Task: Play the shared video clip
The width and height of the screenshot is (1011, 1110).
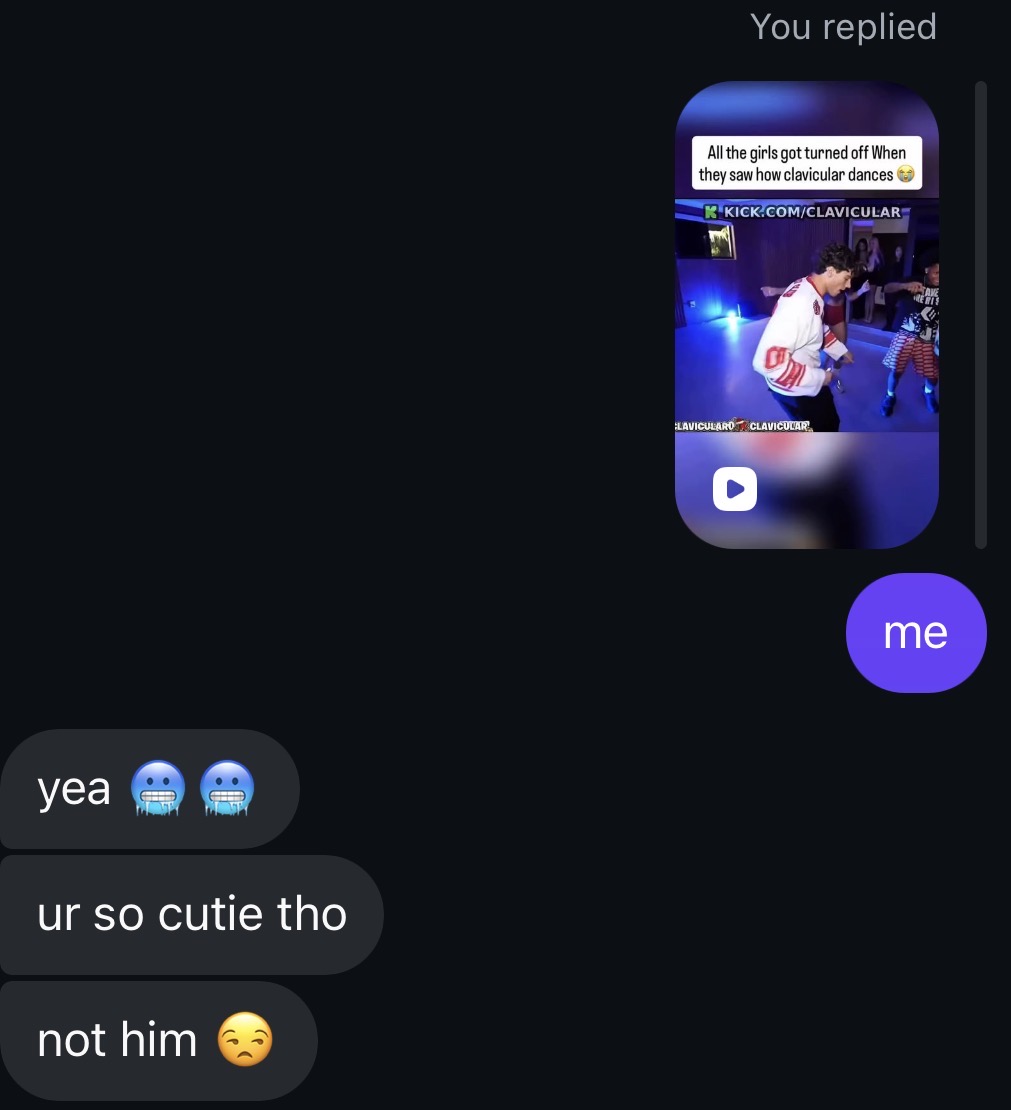Action: [x=734, y=489]
